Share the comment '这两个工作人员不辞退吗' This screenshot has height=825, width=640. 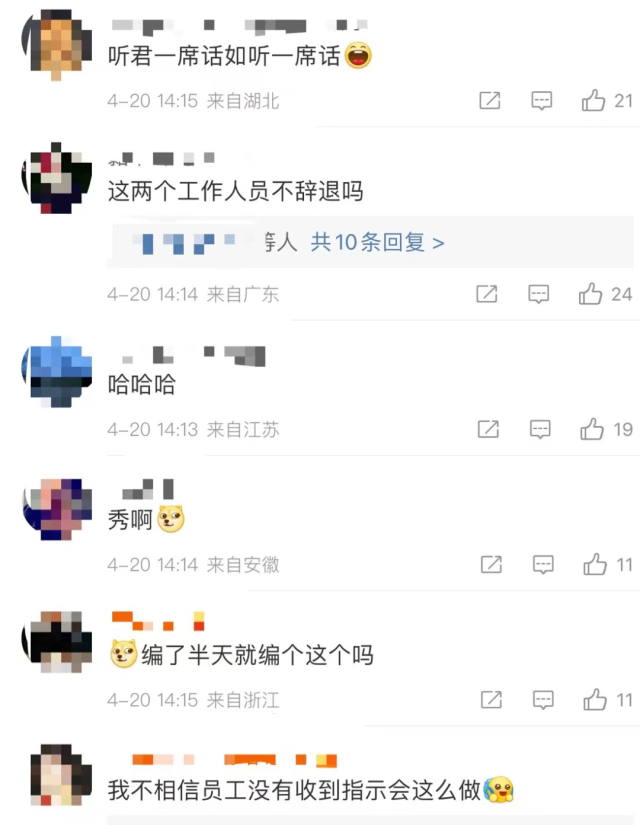486,294
